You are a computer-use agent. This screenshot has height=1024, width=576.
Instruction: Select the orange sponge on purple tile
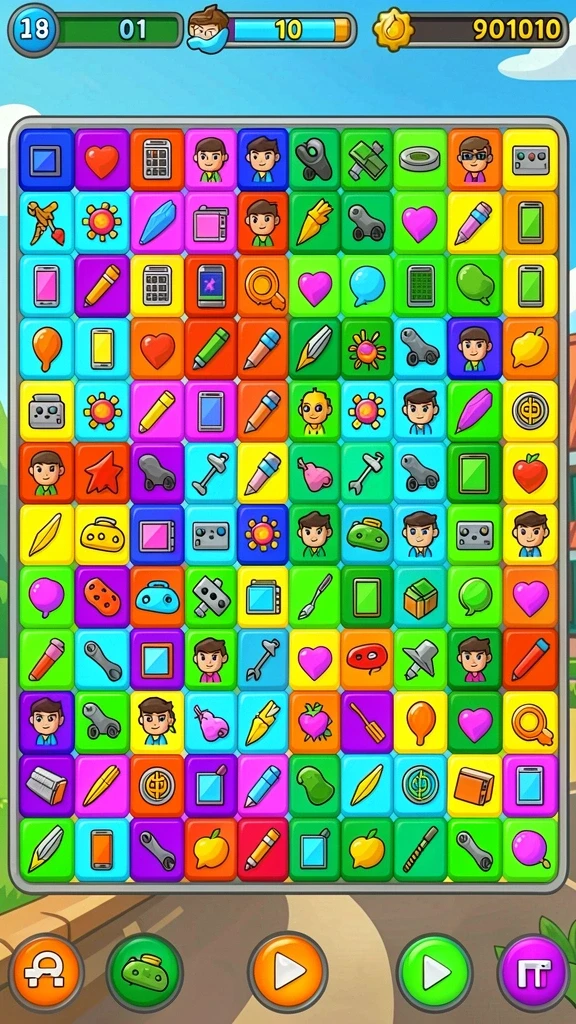(x=103, y=597)
